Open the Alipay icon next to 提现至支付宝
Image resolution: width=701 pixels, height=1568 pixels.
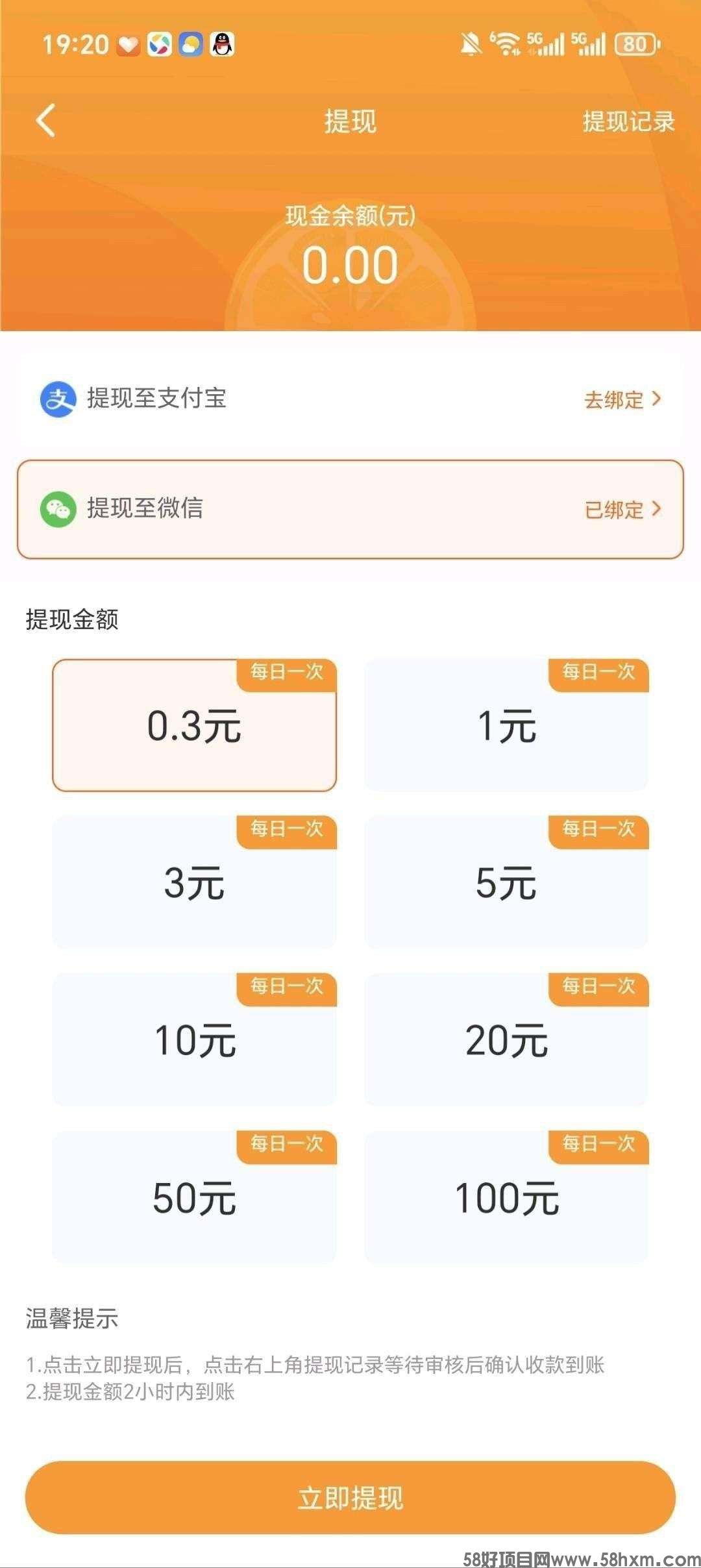[57, 401]
